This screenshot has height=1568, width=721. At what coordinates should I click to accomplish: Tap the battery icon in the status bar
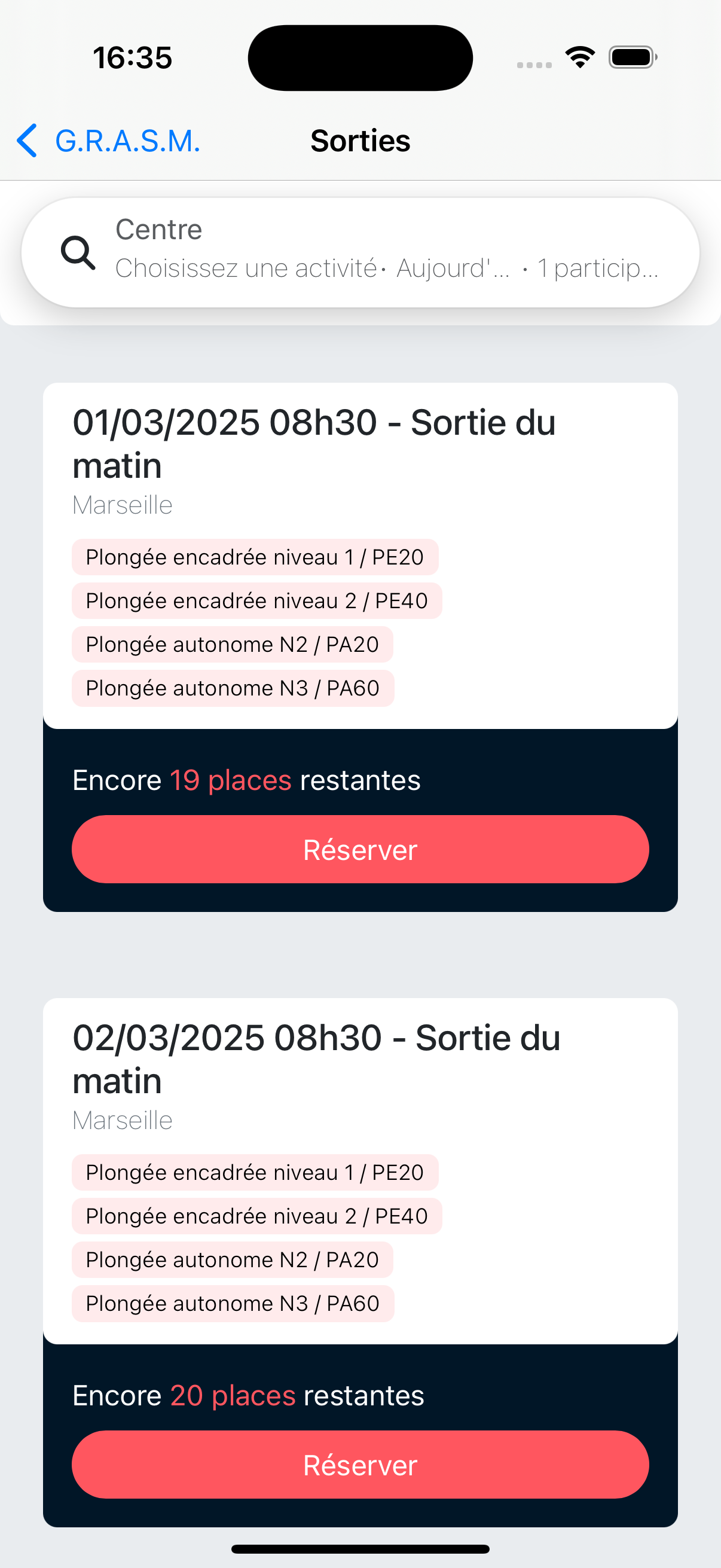(x=631, y=56)
